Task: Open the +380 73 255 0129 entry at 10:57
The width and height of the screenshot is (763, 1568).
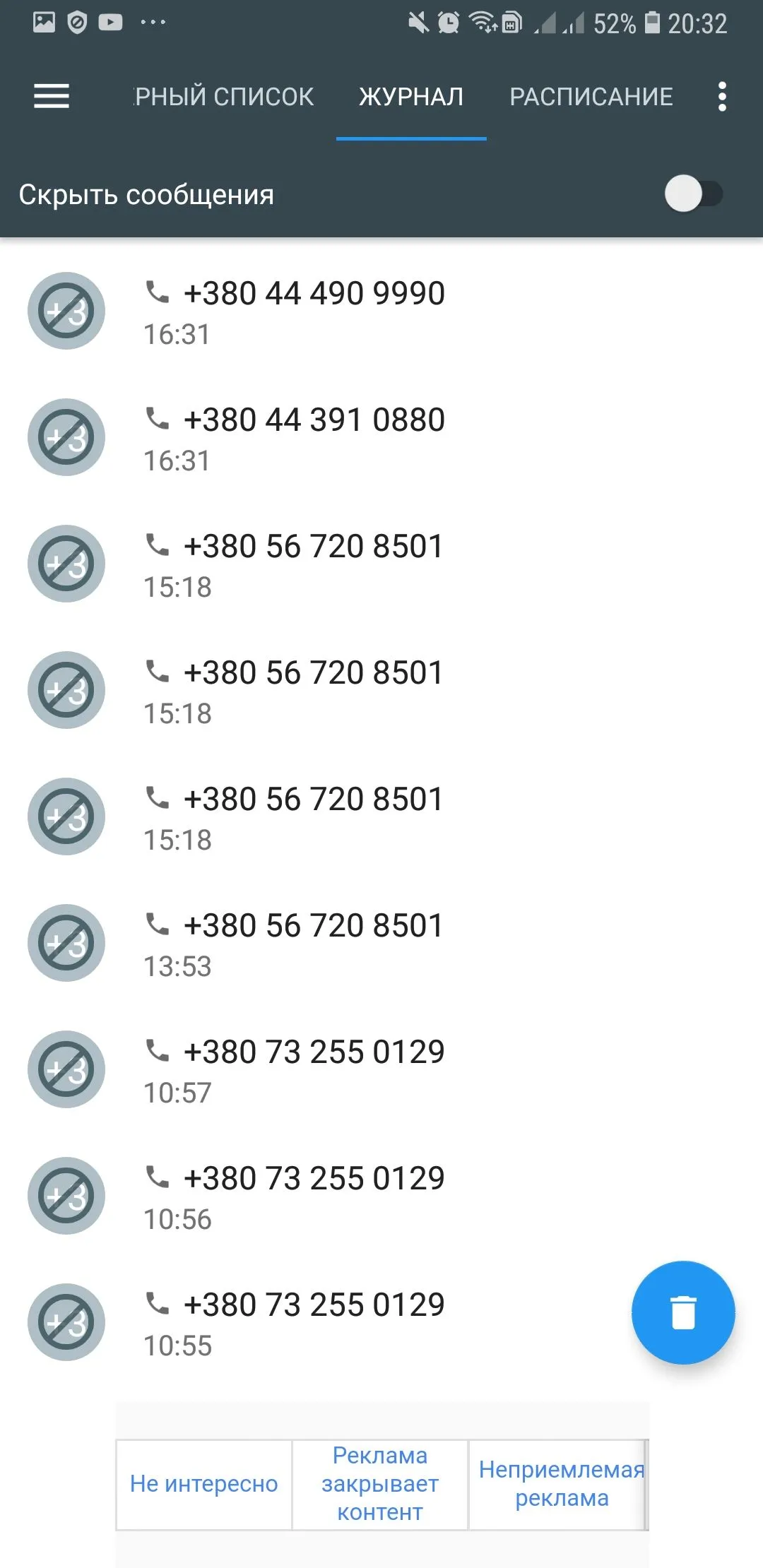Action: (x=314, y=1069)
